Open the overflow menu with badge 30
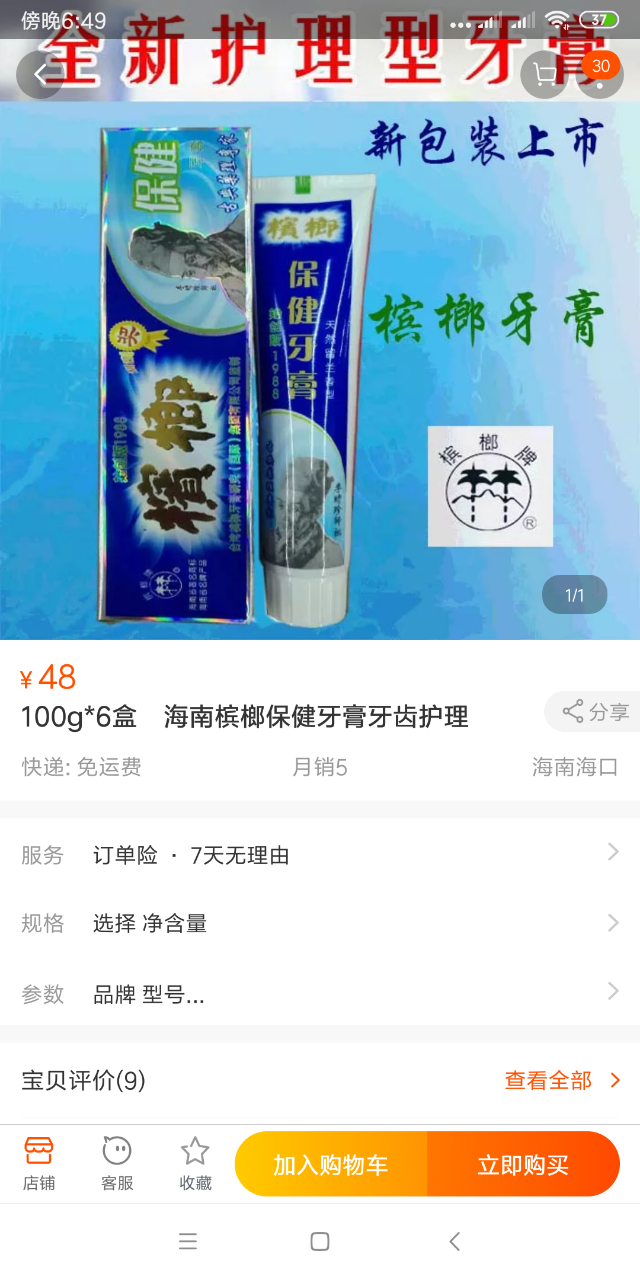 (x=600, y=76)
